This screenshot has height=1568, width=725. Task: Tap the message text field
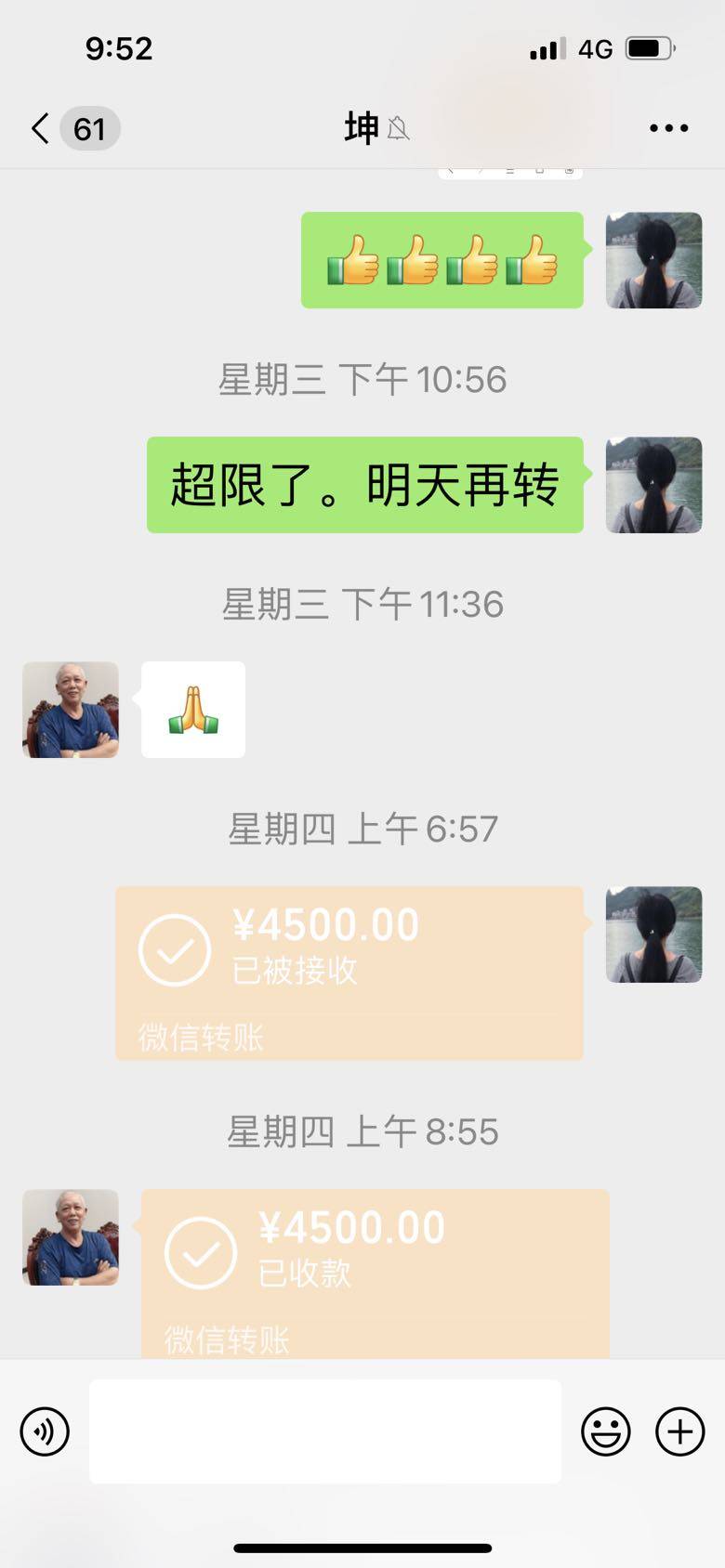[325, 1431]
